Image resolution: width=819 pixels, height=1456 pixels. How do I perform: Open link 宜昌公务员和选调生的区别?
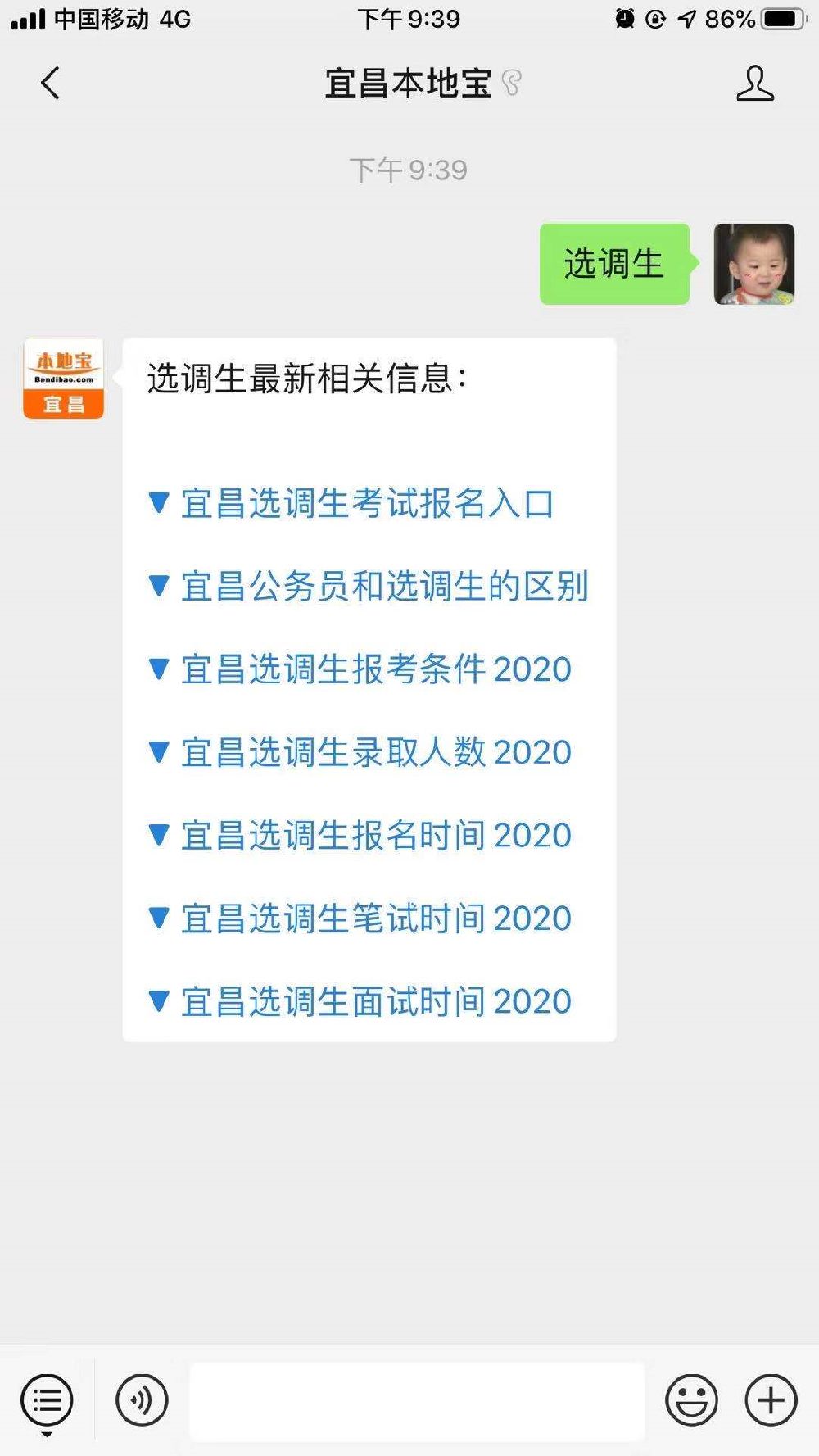(384, 587)
